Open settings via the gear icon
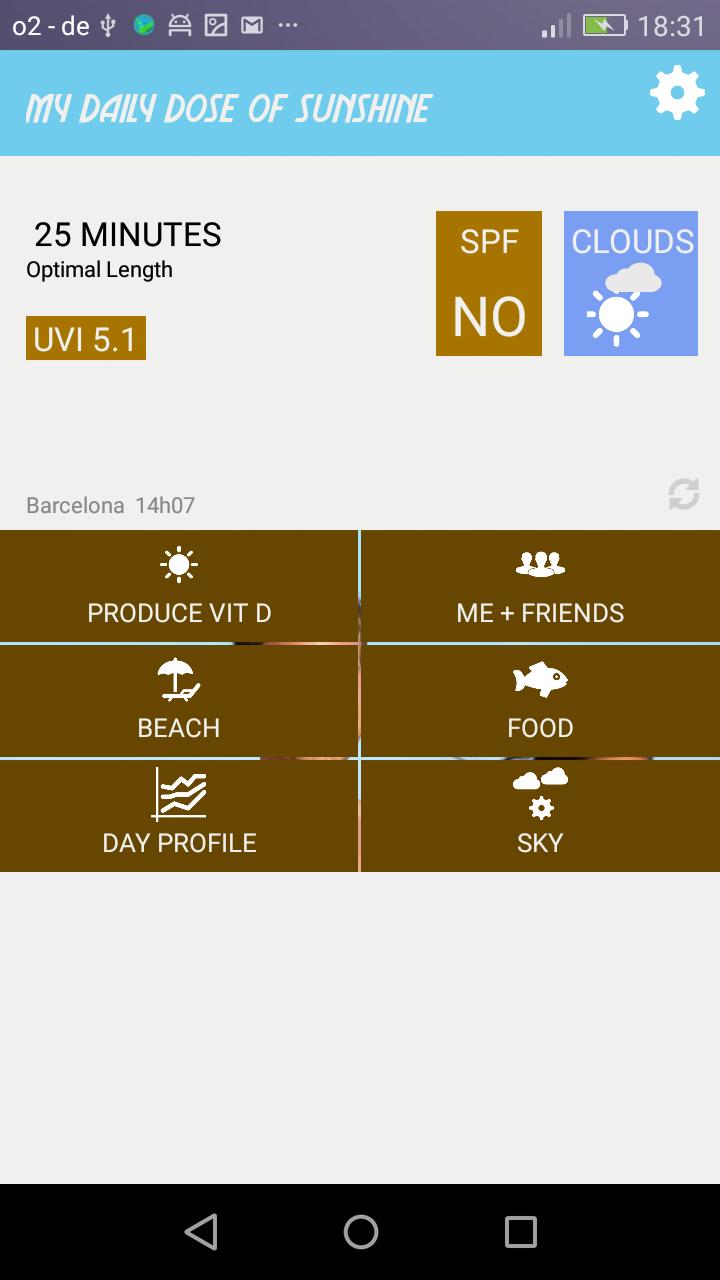This screenshot has width=720, height=1280. point(677,93)
